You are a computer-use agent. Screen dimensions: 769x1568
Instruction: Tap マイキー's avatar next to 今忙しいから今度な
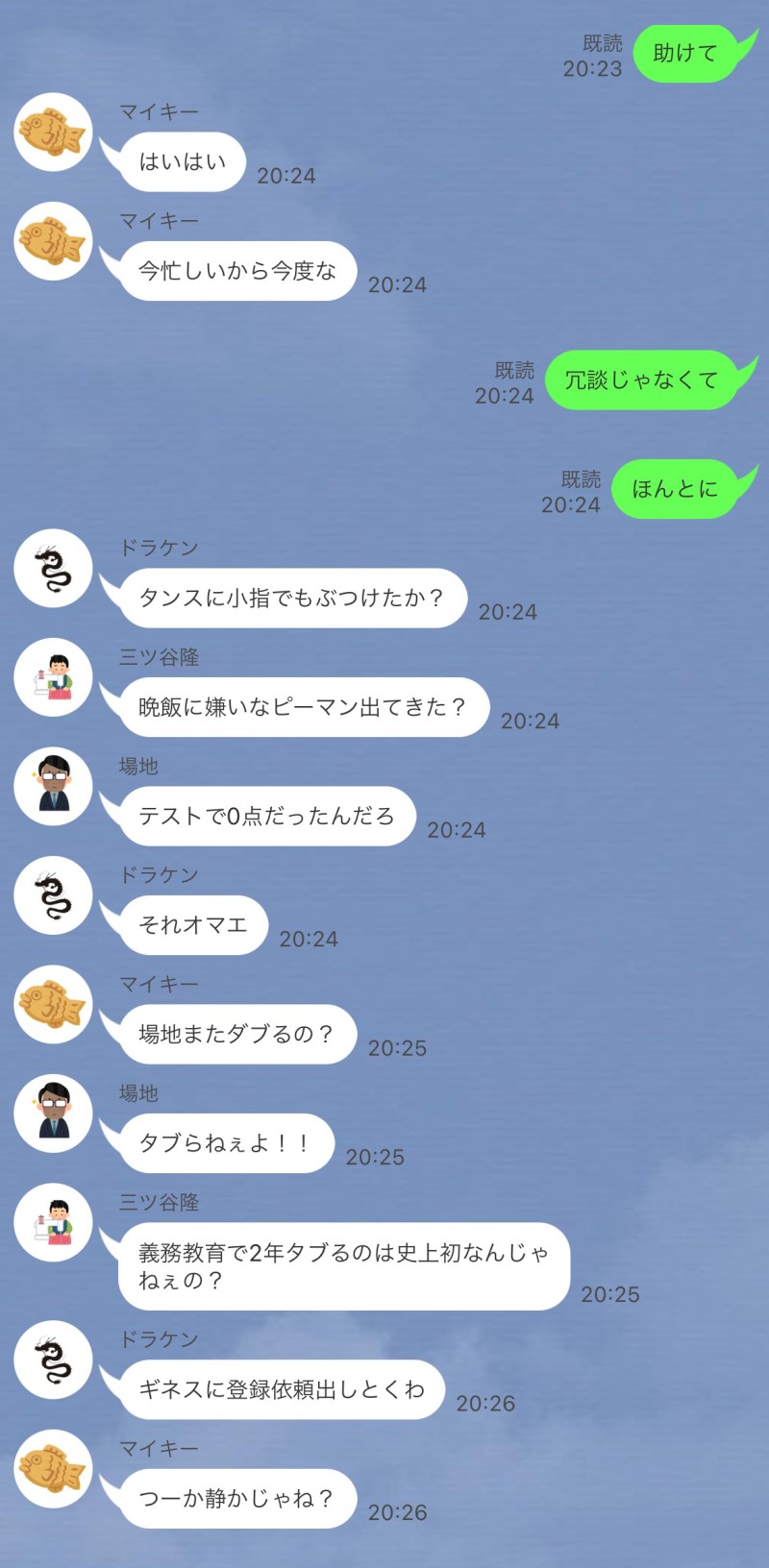coord(53,241)
